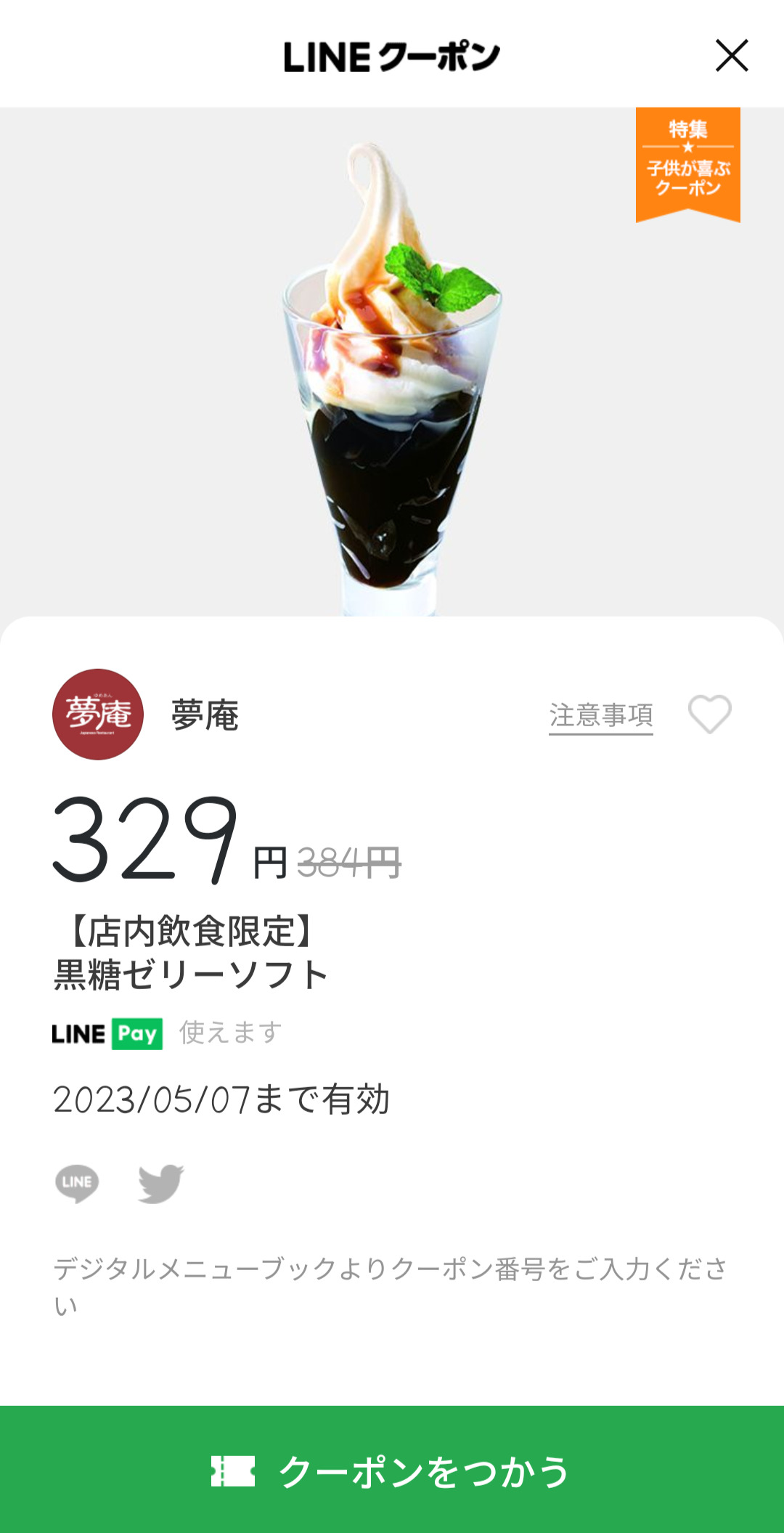Tap the クーポンをつかう button

[x=392, y=1470]
